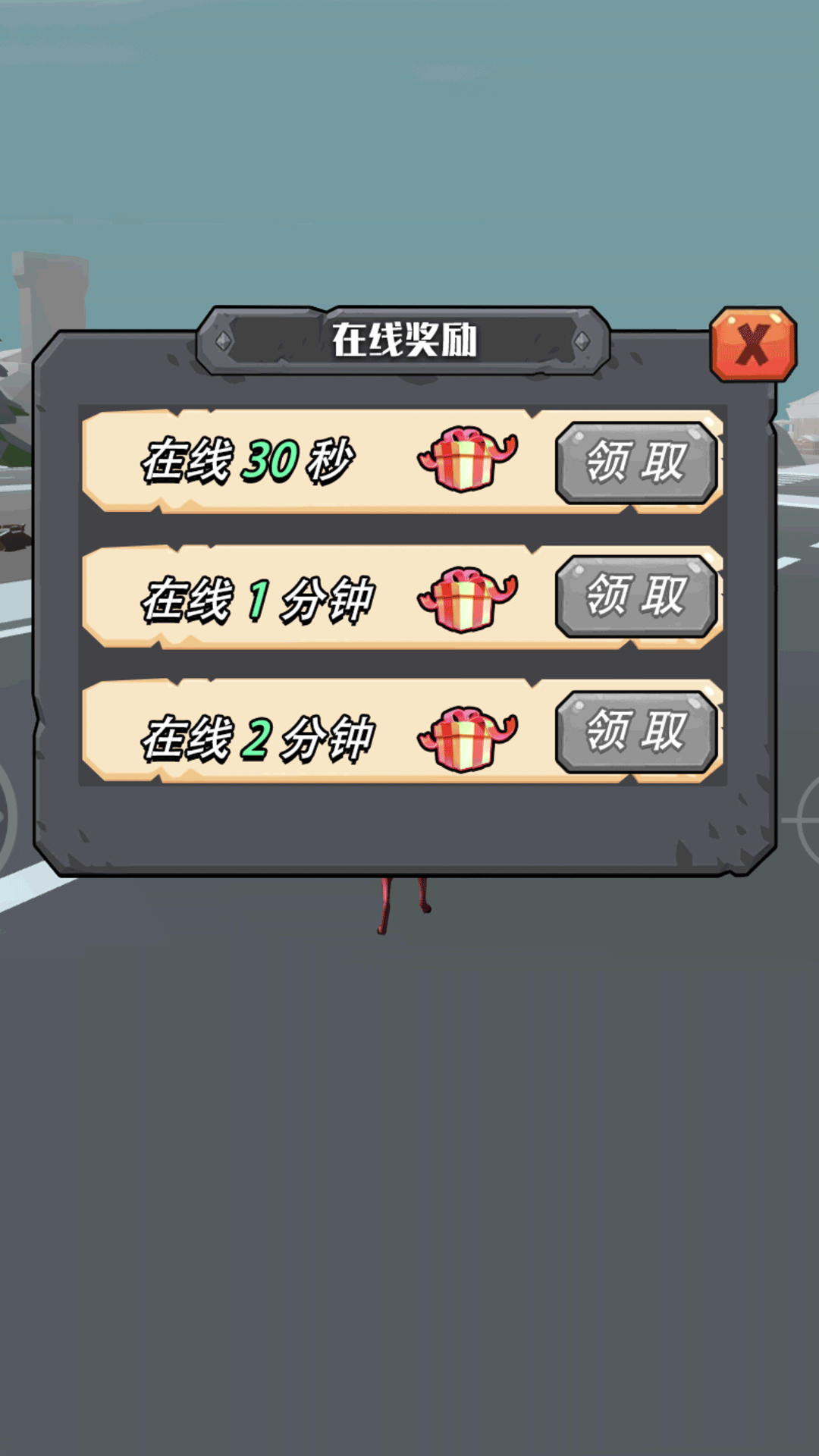The image size is (819, 1456).
Task: Claim the 在线30秒 reward
Action: tap(635, 462)
